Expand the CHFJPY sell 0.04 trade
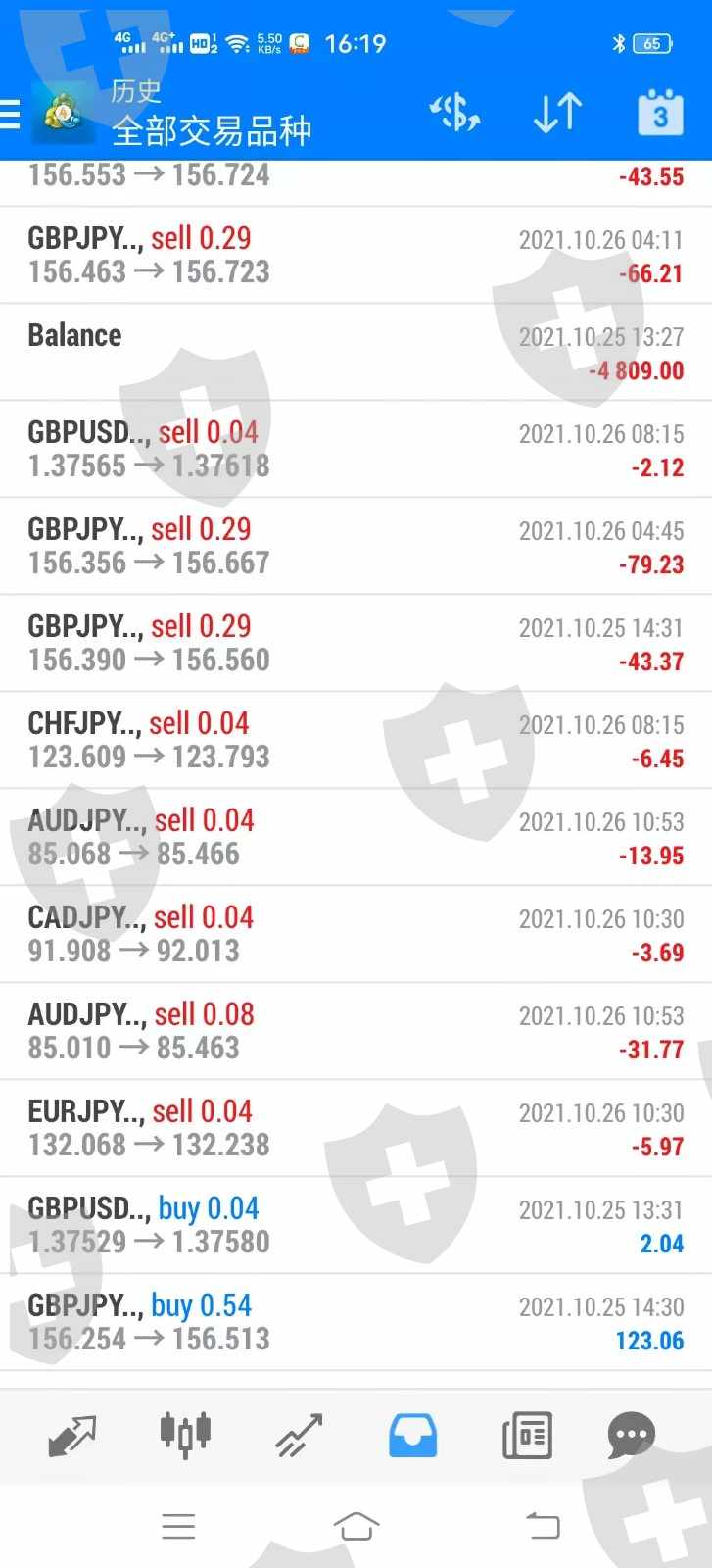The height and width of the screenshot is (1568, 712). pos(356,740)
